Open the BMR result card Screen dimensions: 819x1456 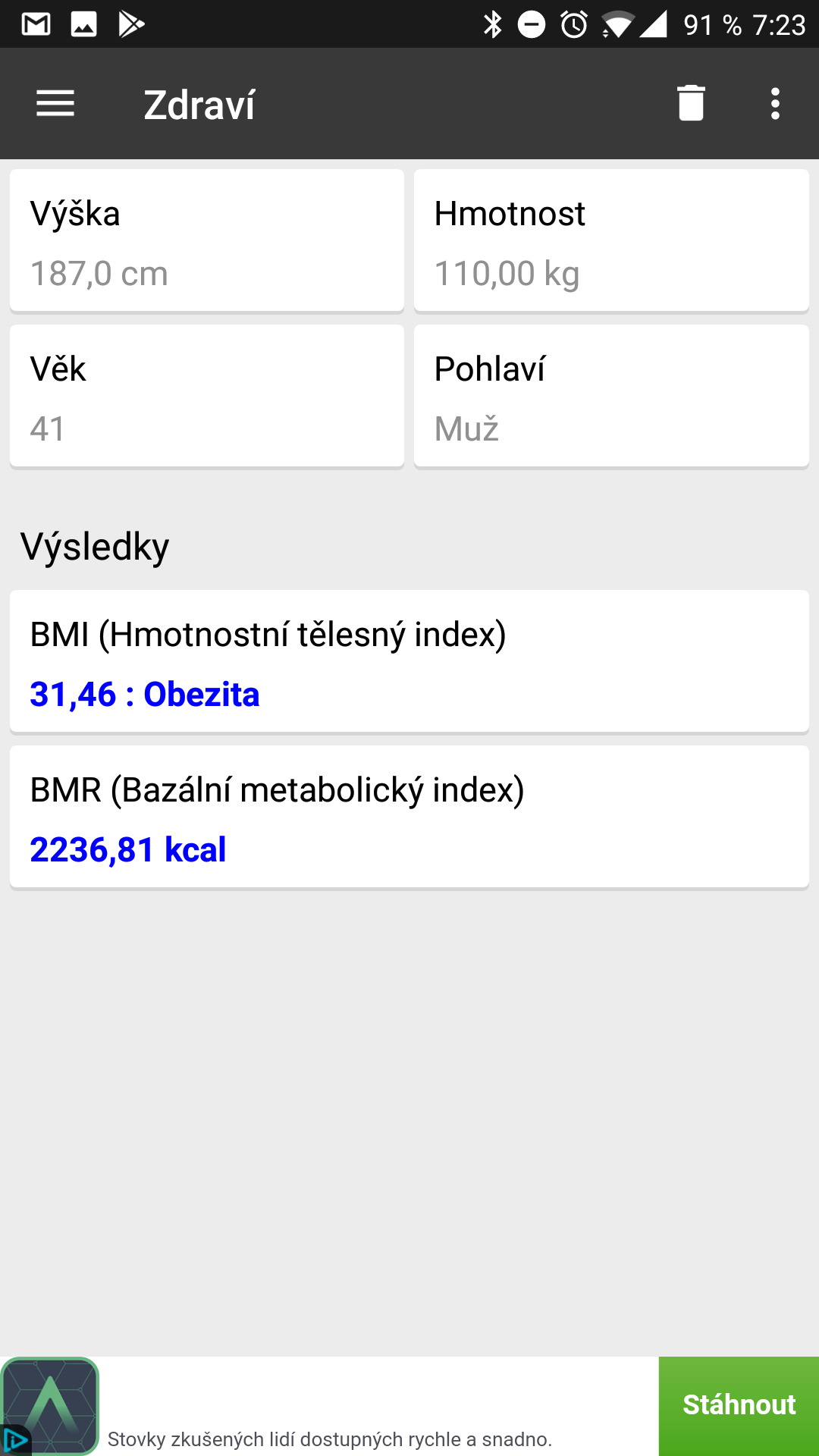click(x=409, y=817)
